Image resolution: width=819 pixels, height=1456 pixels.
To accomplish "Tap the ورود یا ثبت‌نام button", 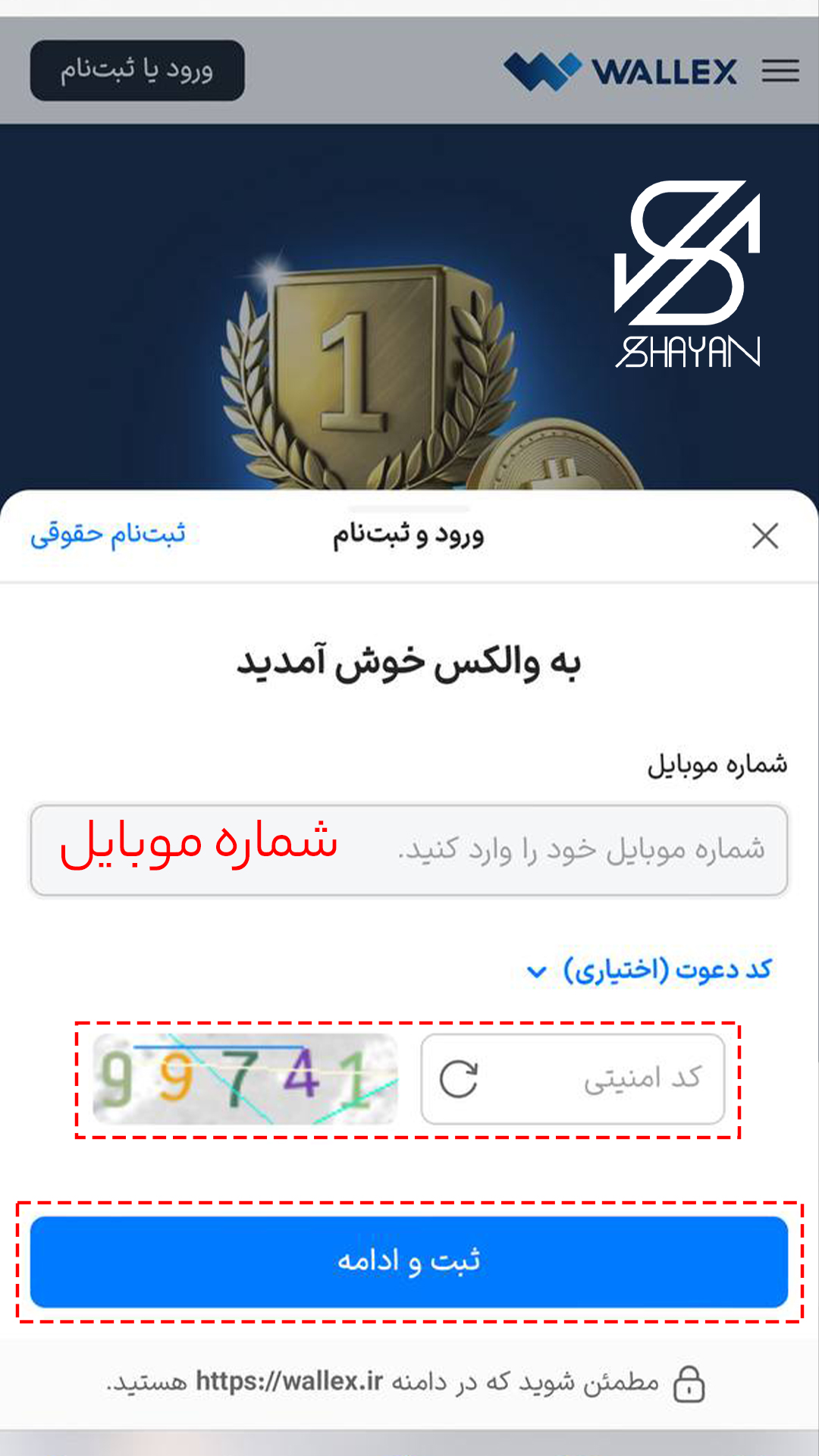I will tap(137, 71).
